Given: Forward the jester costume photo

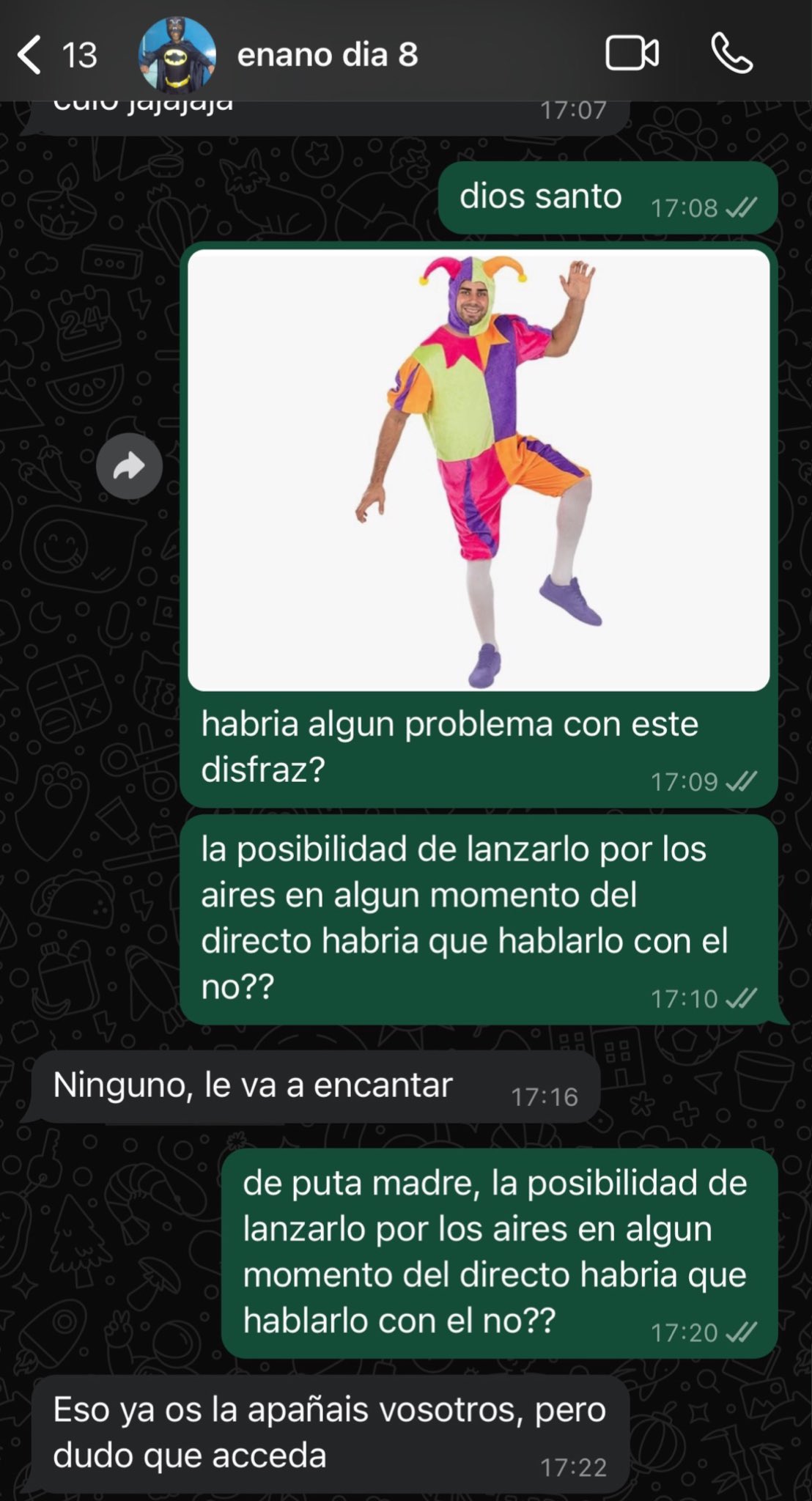Looking at the screenshot, I should coord(129,467).
